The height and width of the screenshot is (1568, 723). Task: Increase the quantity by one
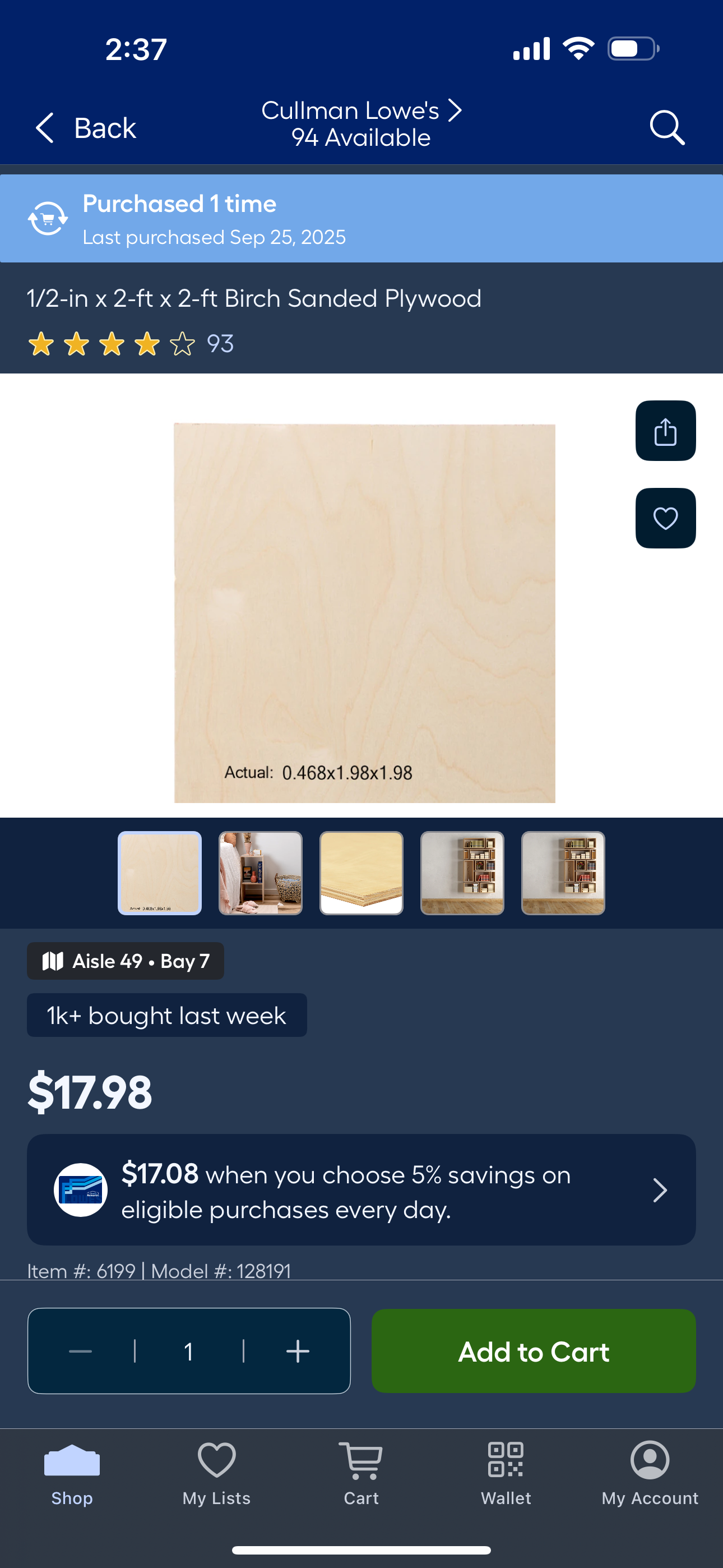point(298,1352)
